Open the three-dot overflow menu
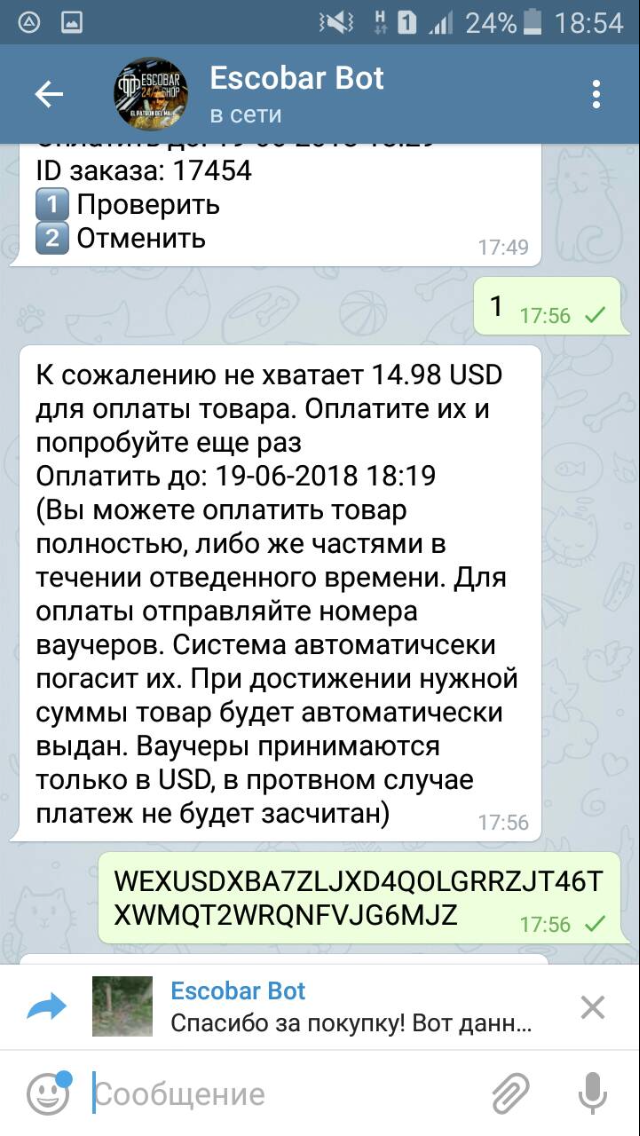This screenshot has width=640, height=1136. click(x=596, y=94)
